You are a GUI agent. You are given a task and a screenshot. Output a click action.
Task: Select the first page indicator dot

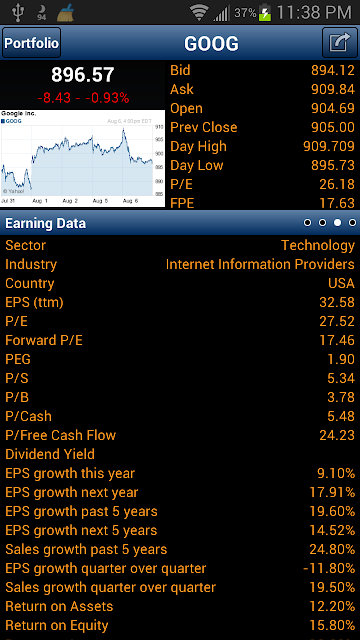(307, 223)
